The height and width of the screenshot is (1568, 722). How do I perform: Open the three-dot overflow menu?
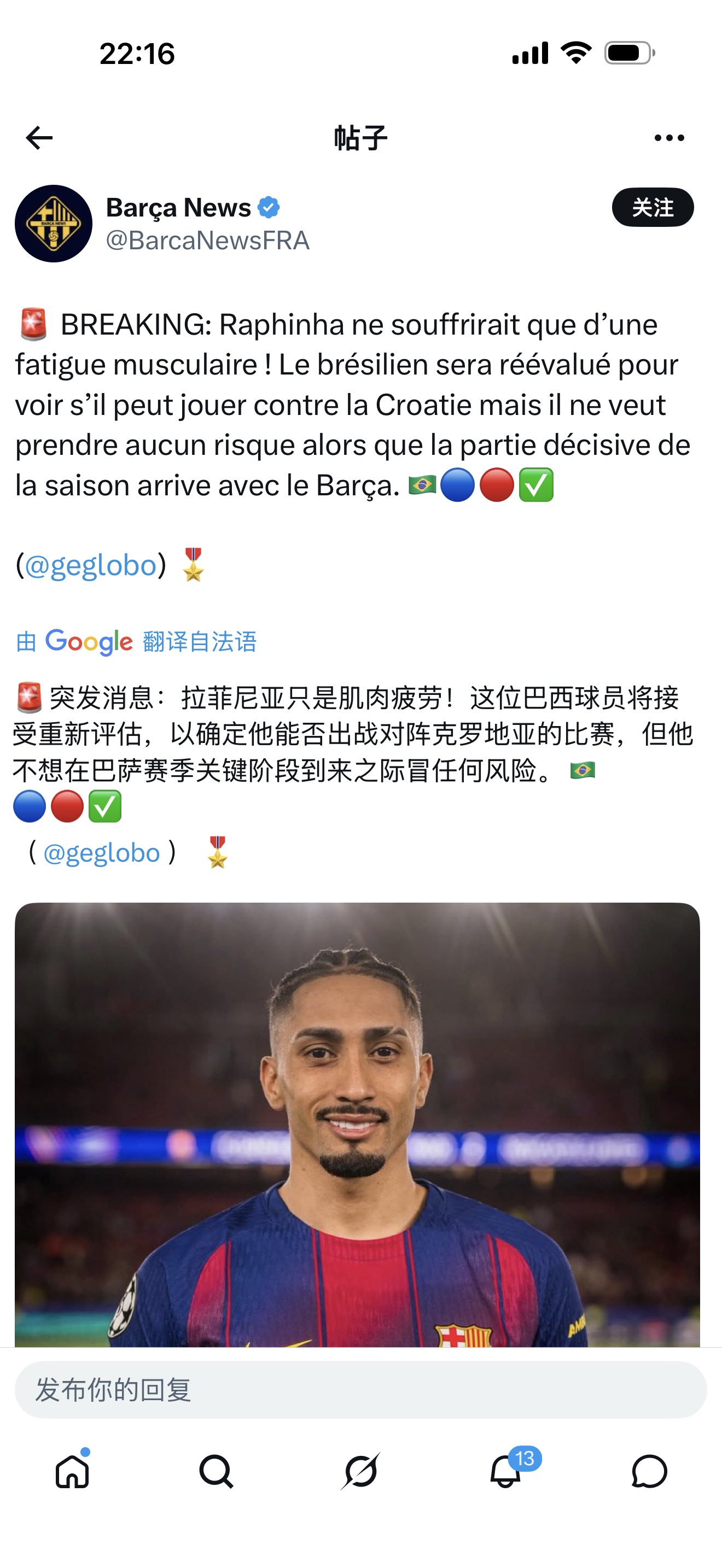click(x=669, y=138)
